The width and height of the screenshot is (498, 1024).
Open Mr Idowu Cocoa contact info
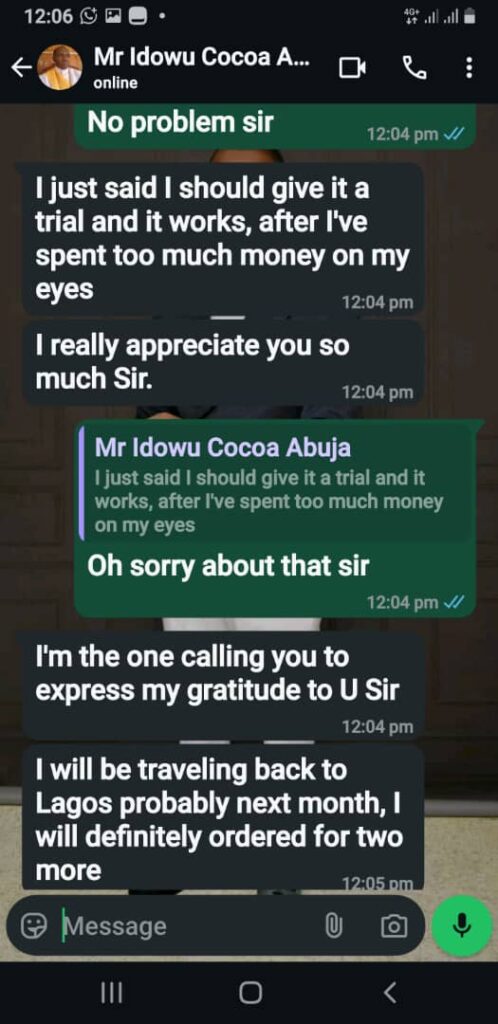tap(202, 67)
